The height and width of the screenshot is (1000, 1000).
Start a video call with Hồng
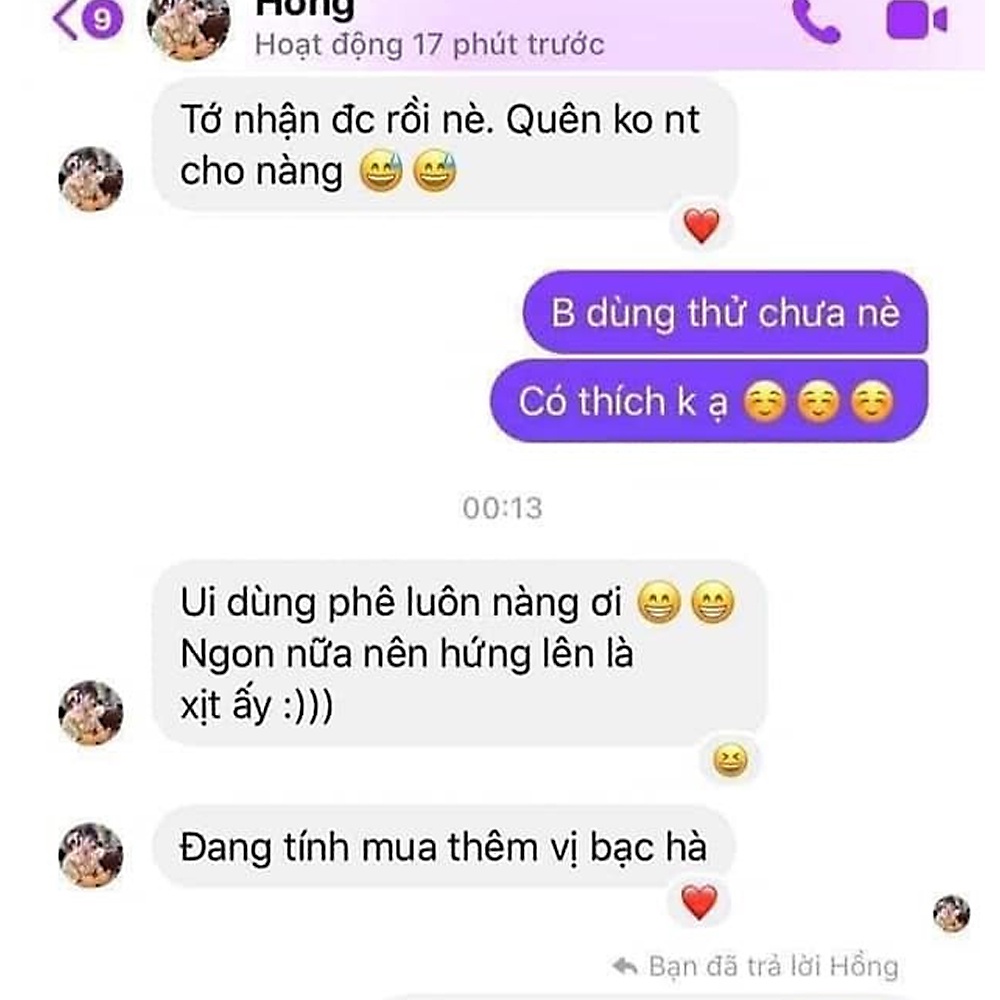click(917, 20)
